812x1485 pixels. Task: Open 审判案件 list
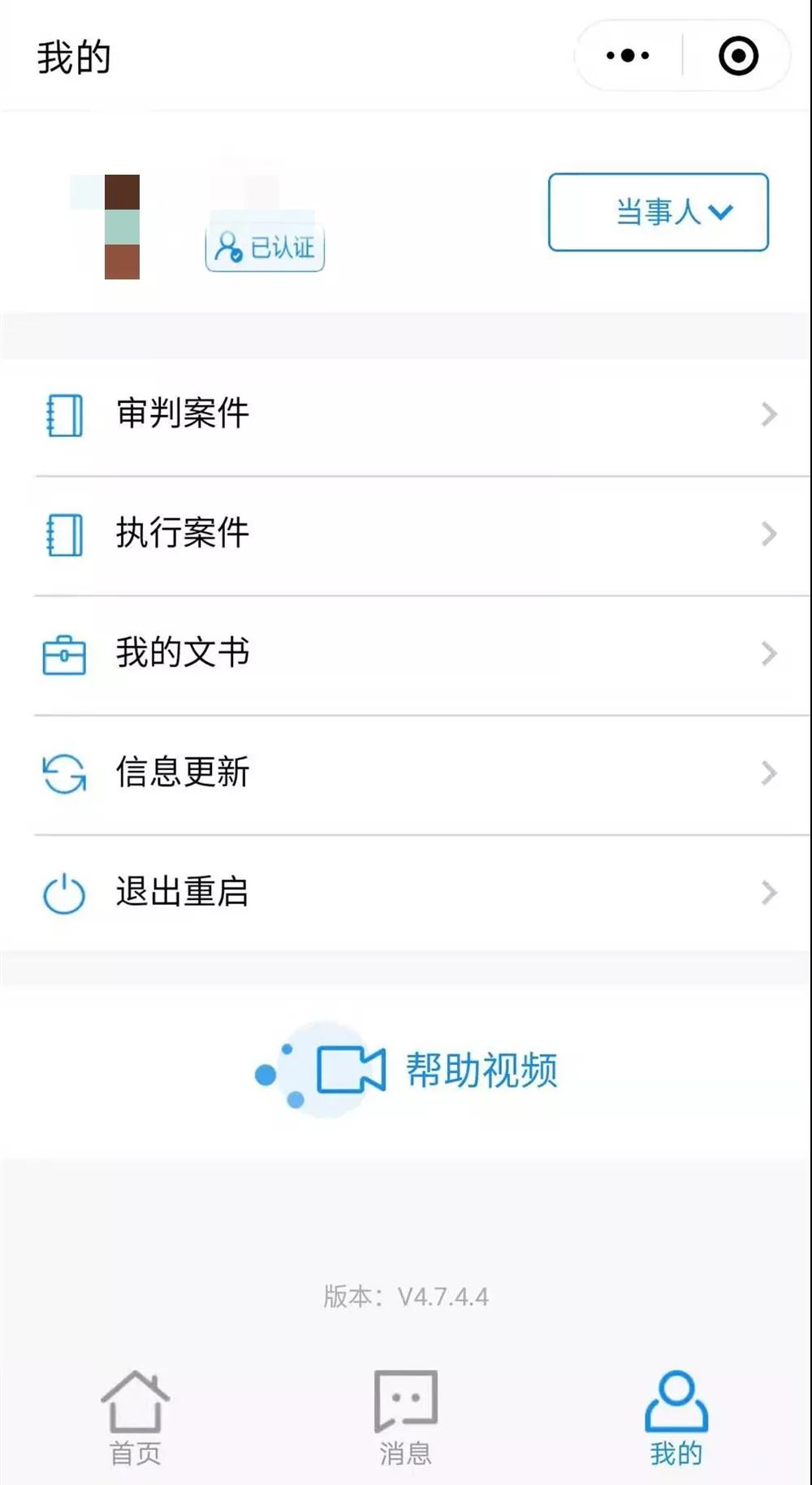tap(406, 414)
